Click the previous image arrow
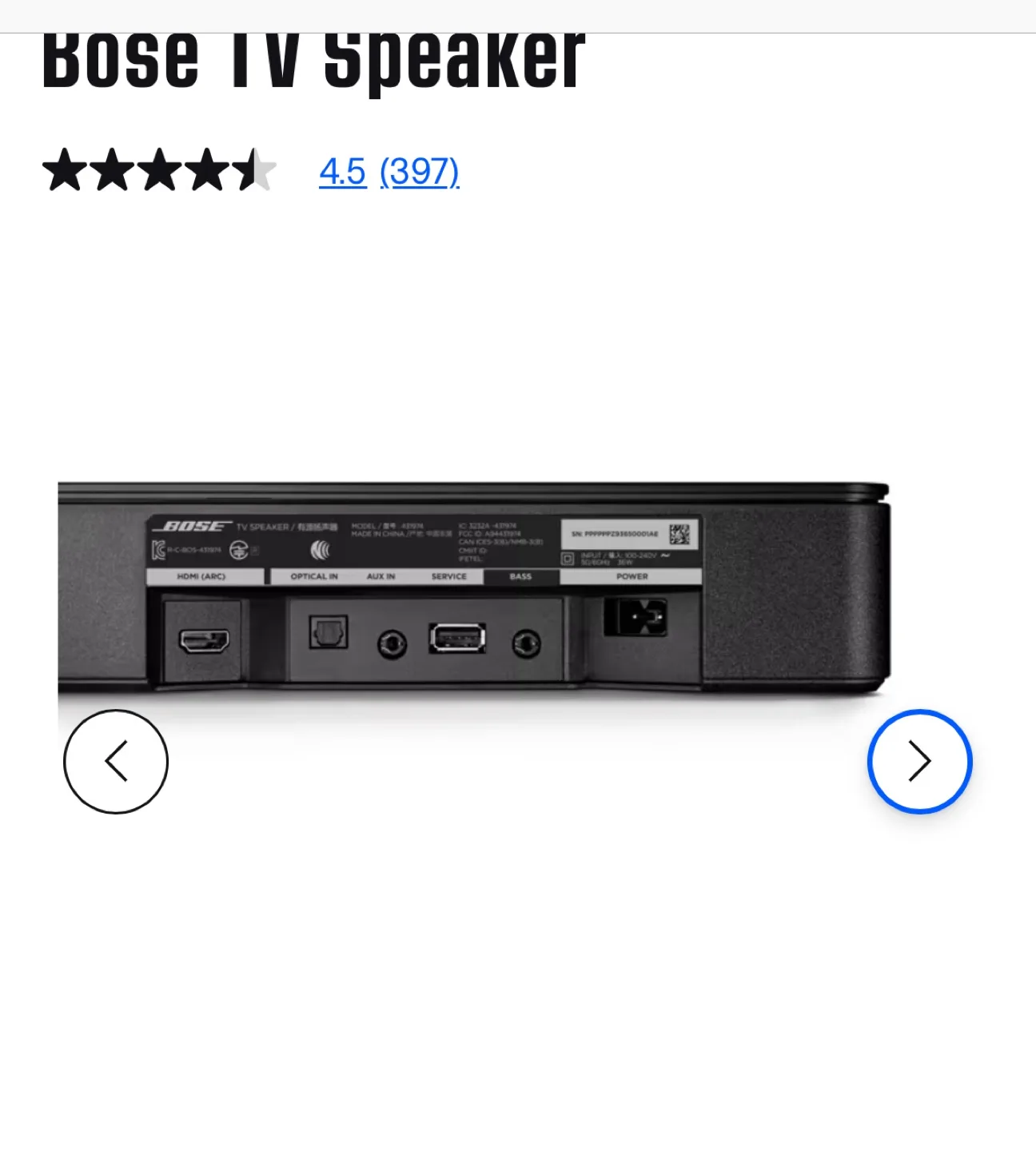Screen dimensions: 1036x1151 116,762
